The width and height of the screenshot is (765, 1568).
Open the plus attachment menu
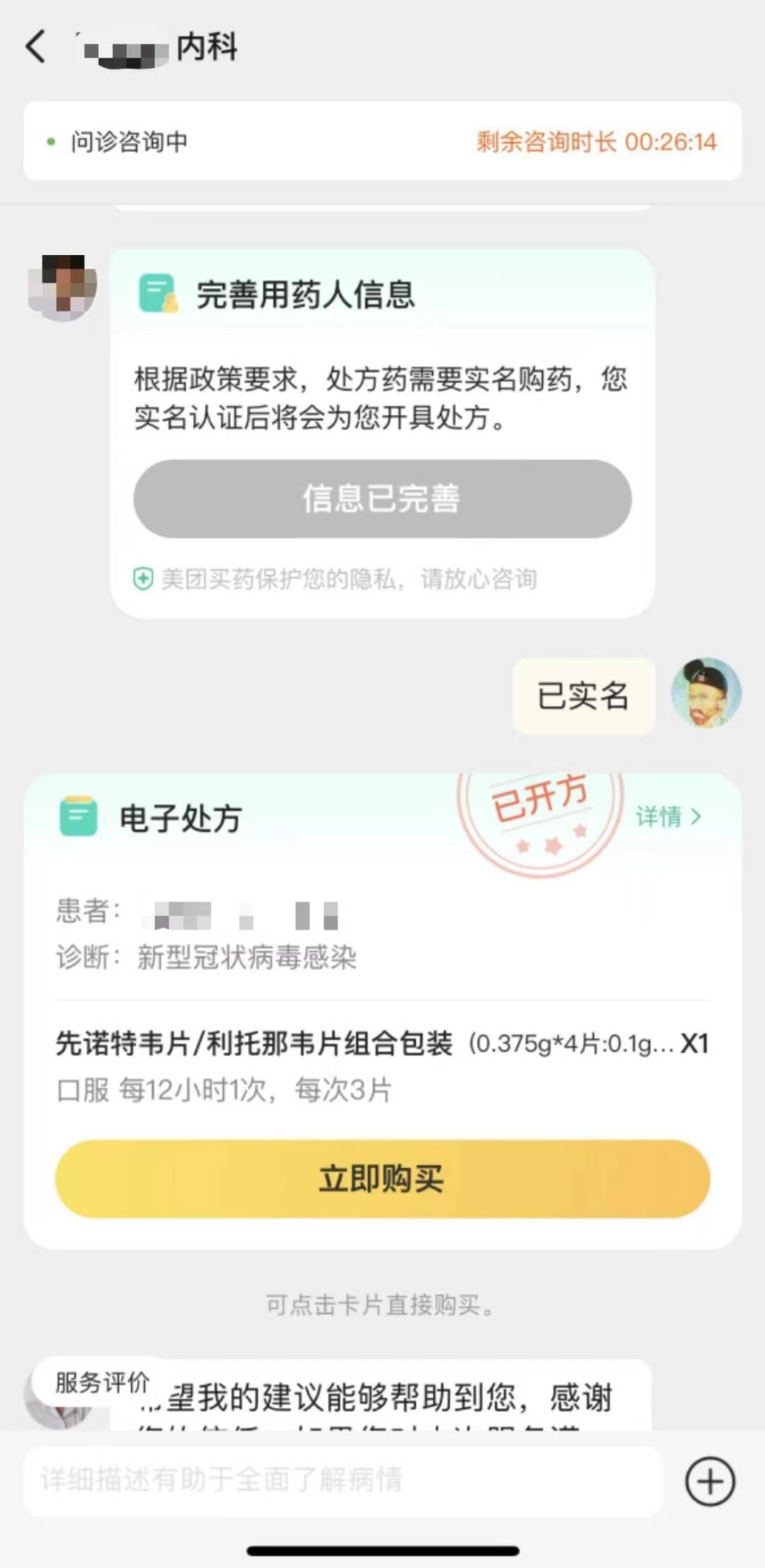click(x=710, y=1481)
